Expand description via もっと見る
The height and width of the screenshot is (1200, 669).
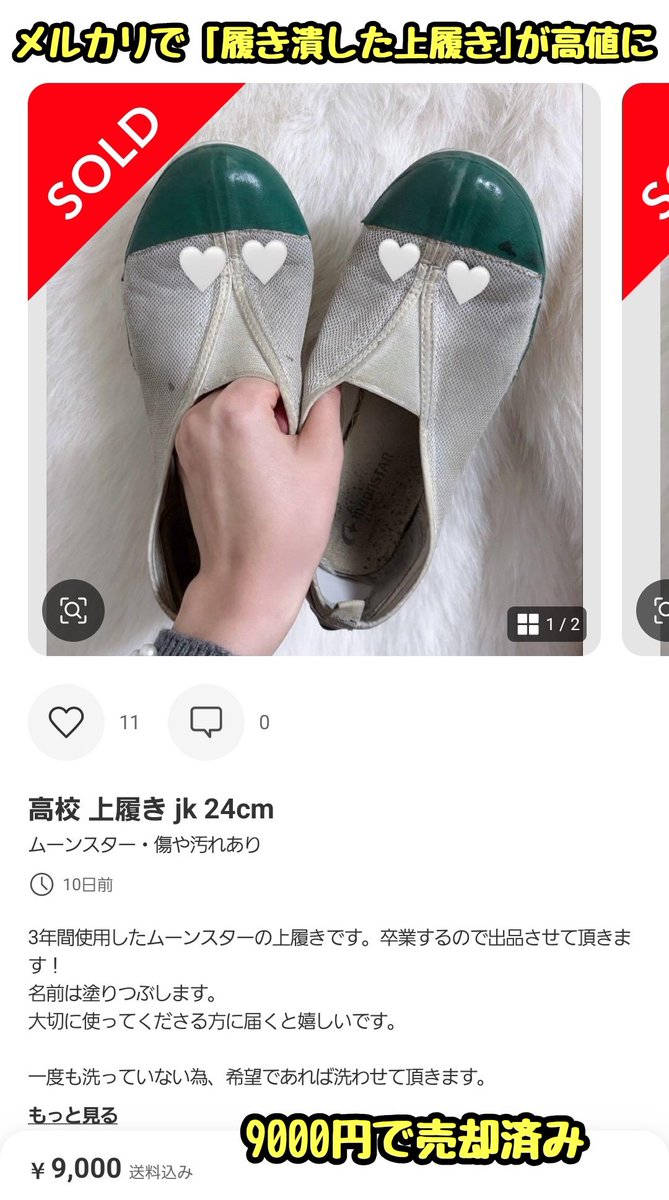73,1115
